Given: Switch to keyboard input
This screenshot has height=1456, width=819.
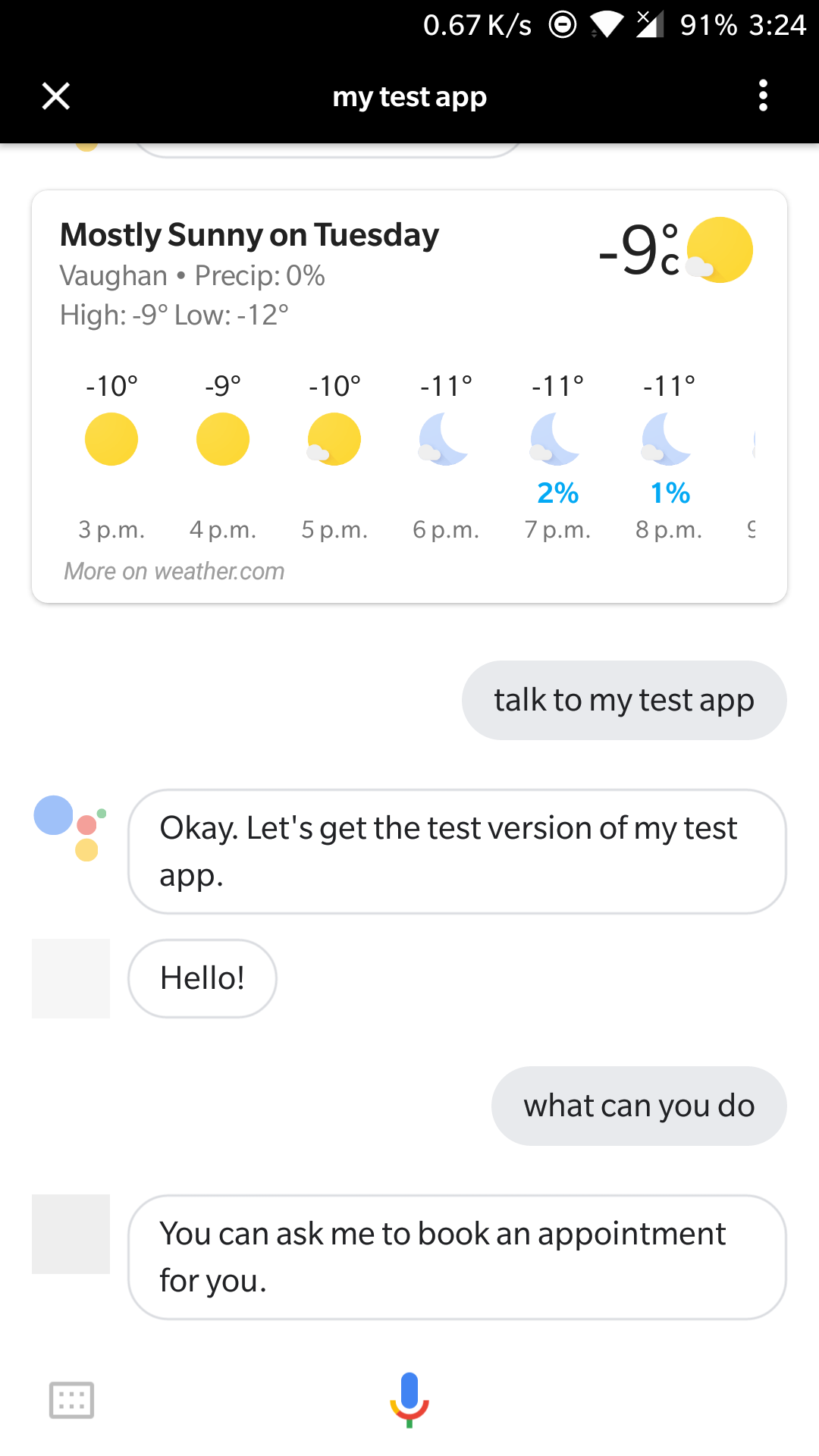Looking at the screenshot, I should coord(71,1400).
